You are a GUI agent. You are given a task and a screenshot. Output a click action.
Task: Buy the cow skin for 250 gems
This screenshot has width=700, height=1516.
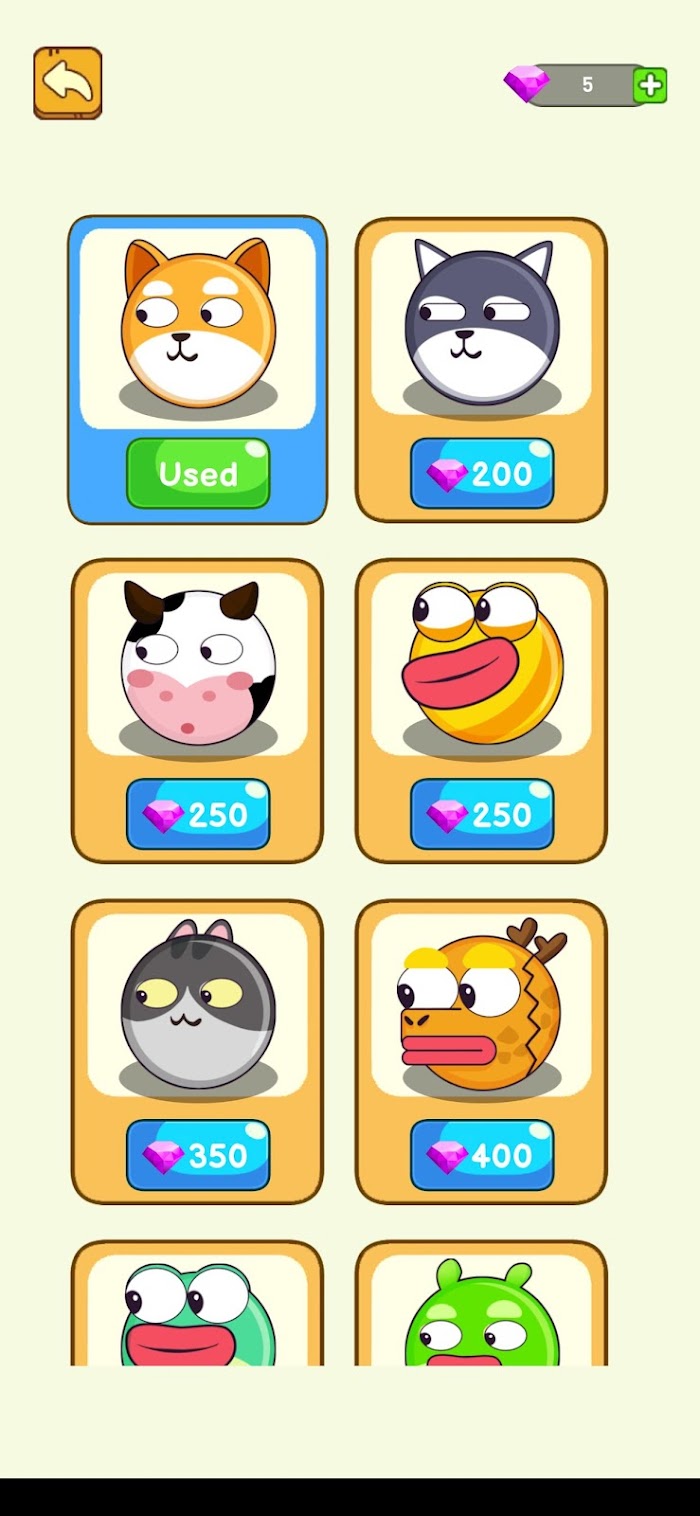[198, 814]
